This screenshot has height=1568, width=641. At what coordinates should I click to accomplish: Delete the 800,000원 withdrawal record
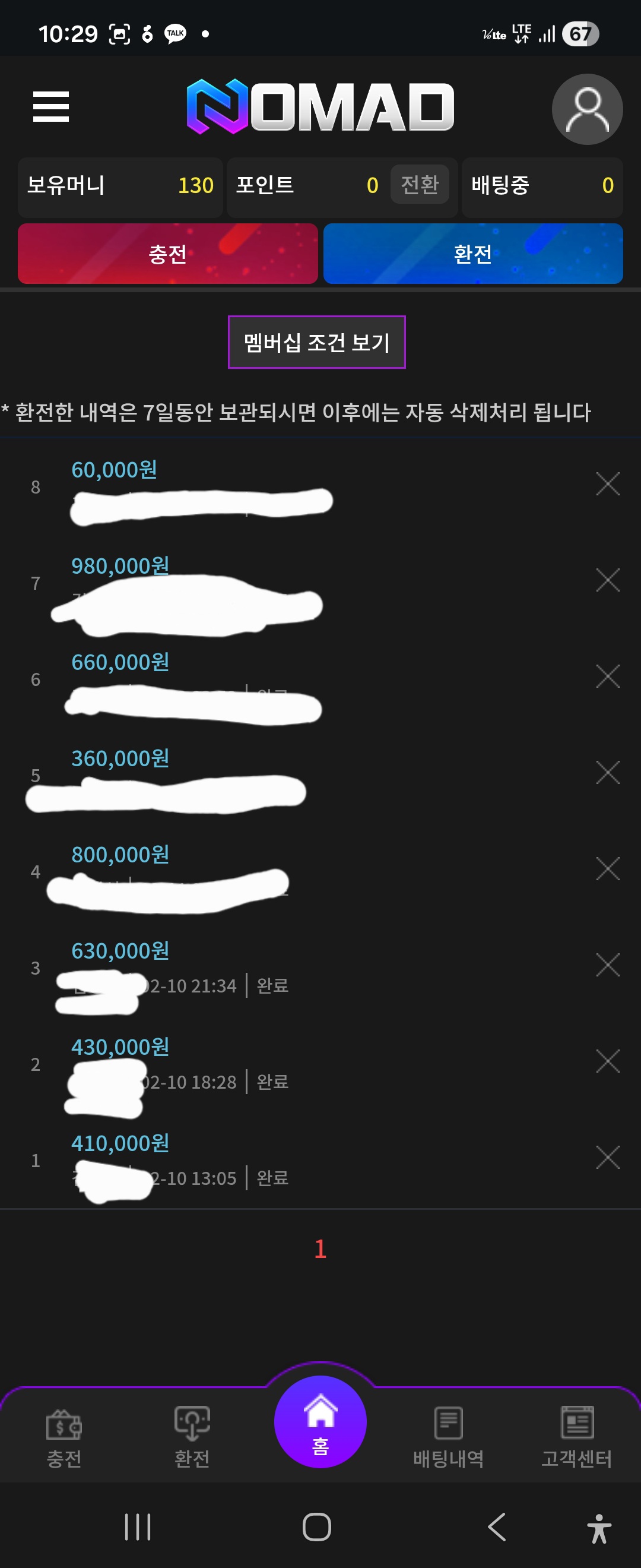(607, 869)
